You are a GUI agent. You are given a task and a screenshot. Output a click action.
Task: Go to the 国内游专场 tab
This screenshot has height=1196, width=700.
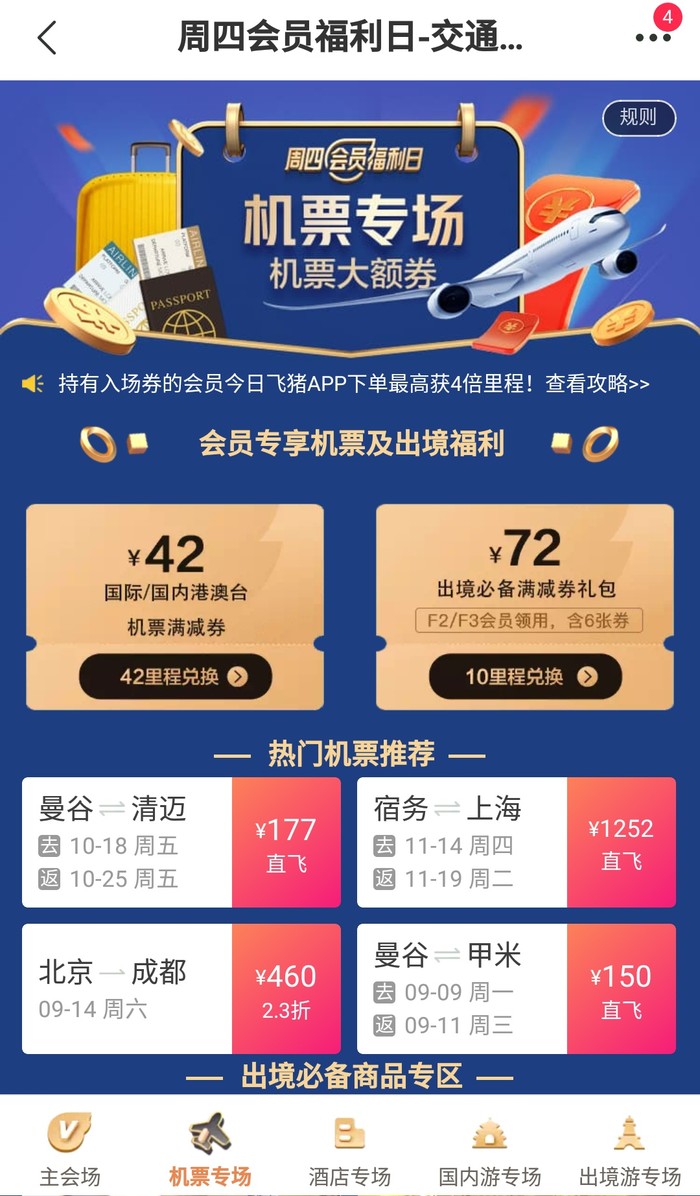pos(490,1148)
